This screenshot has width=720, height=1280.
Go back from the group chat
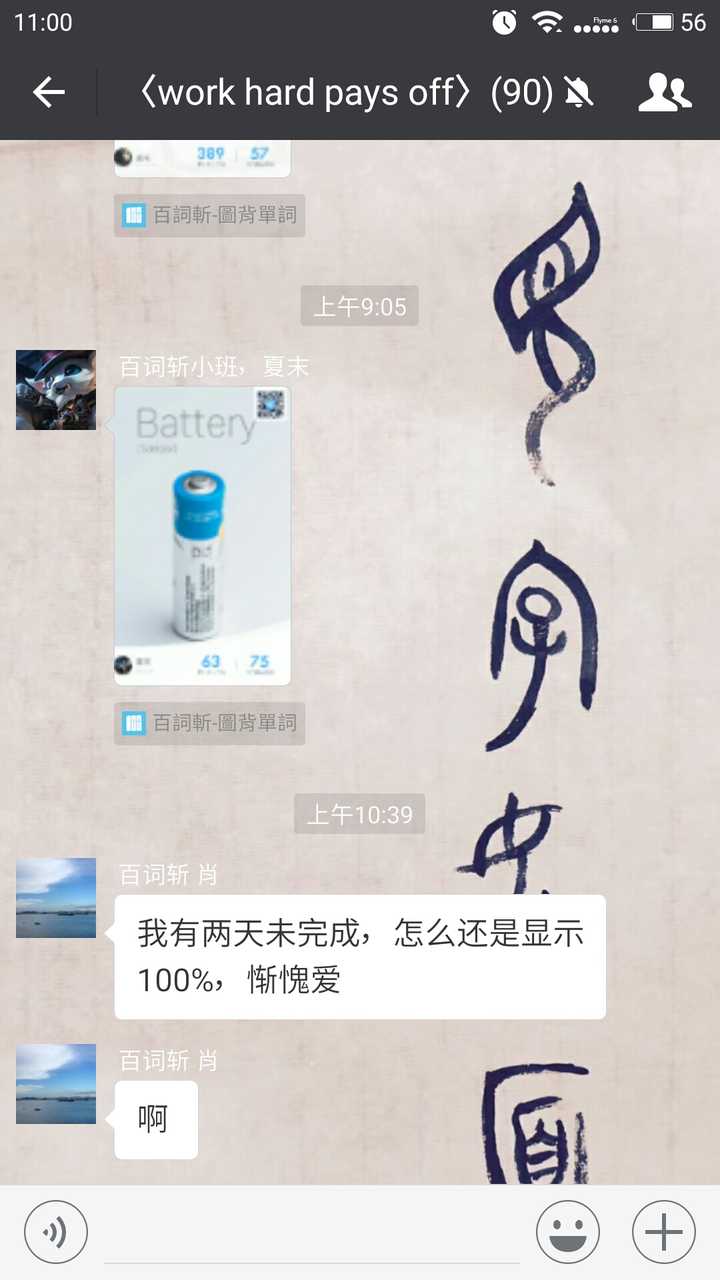tap(48, 93)
